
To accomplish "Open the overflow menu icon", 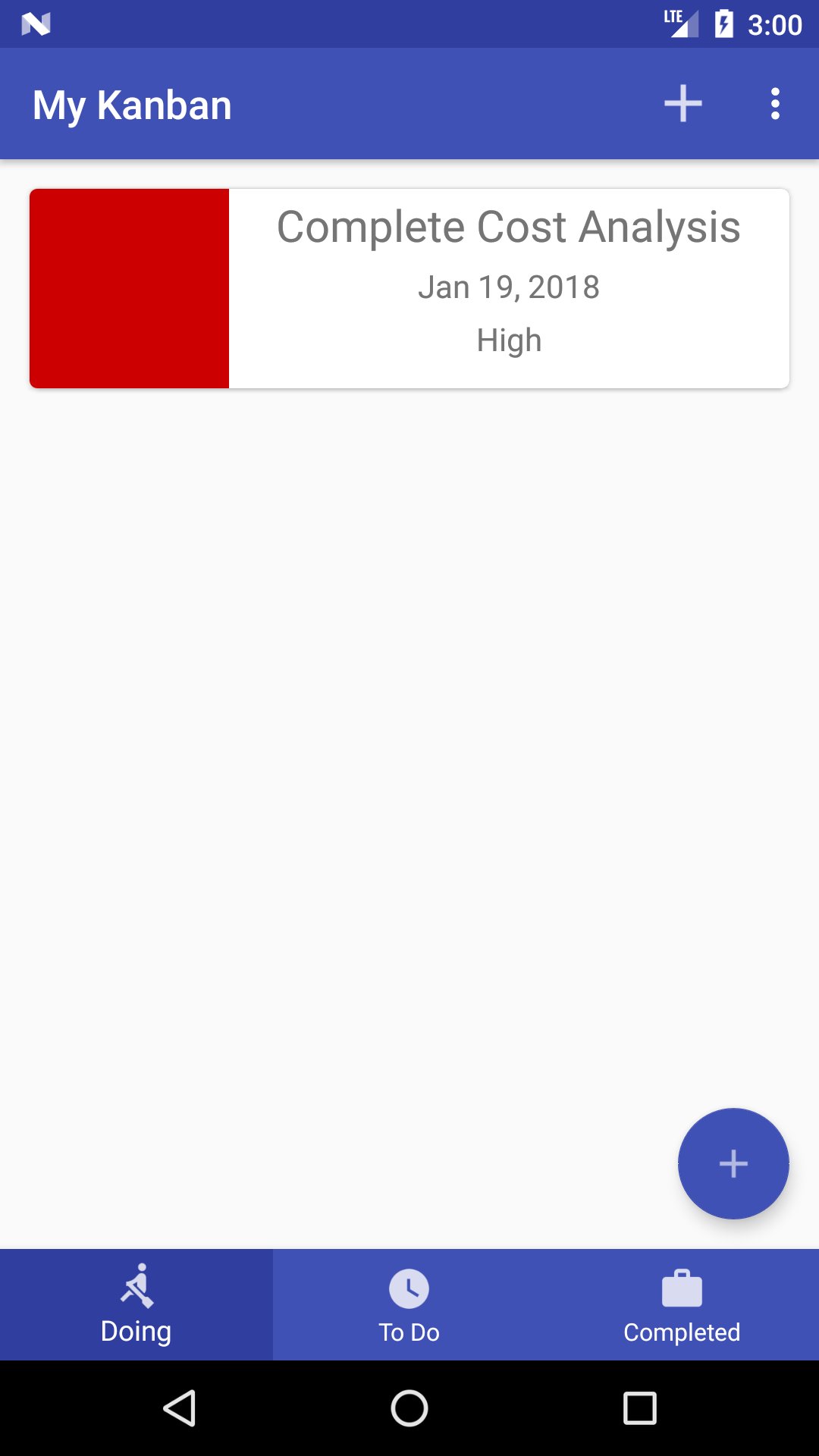I will coord(775,103).
